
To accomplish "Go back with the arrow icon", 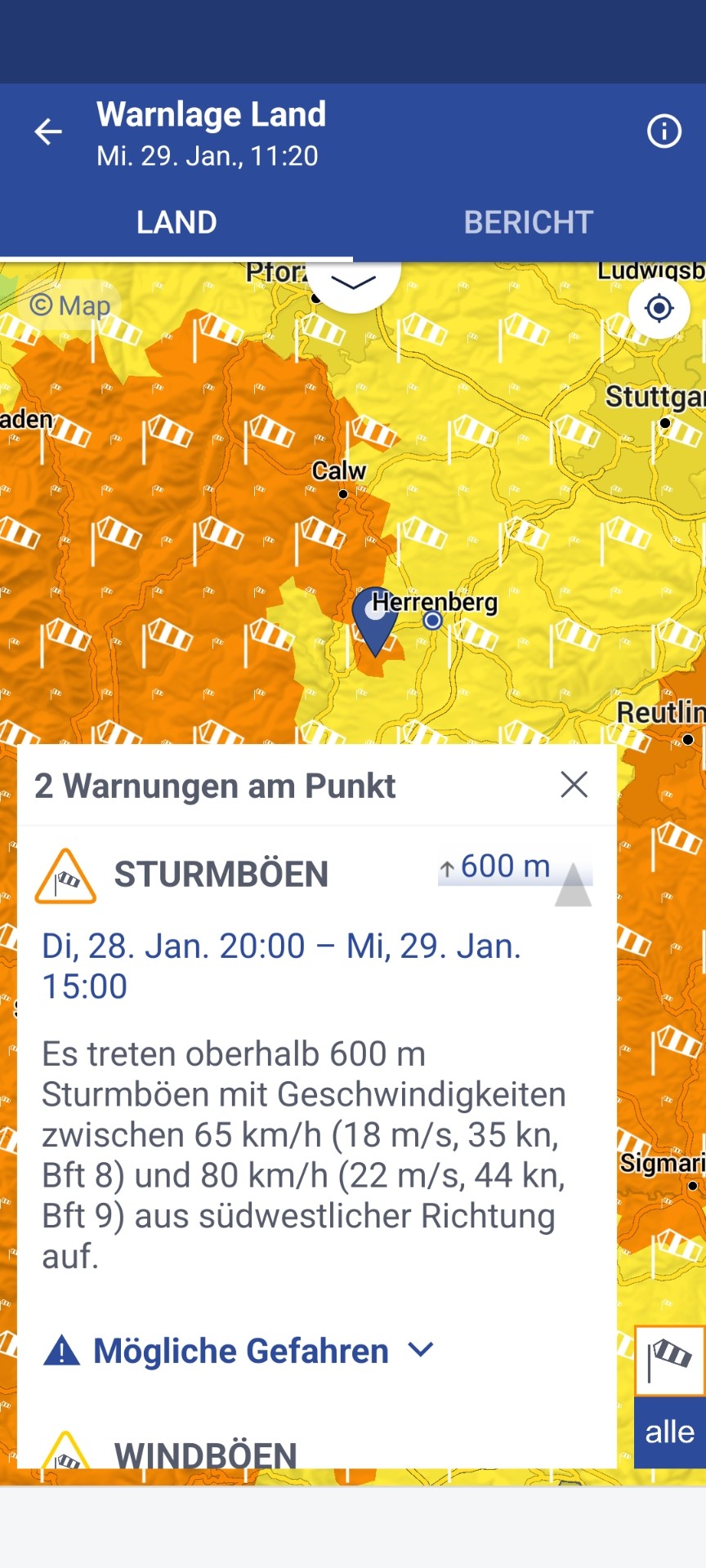I will (x=48, y=131).
